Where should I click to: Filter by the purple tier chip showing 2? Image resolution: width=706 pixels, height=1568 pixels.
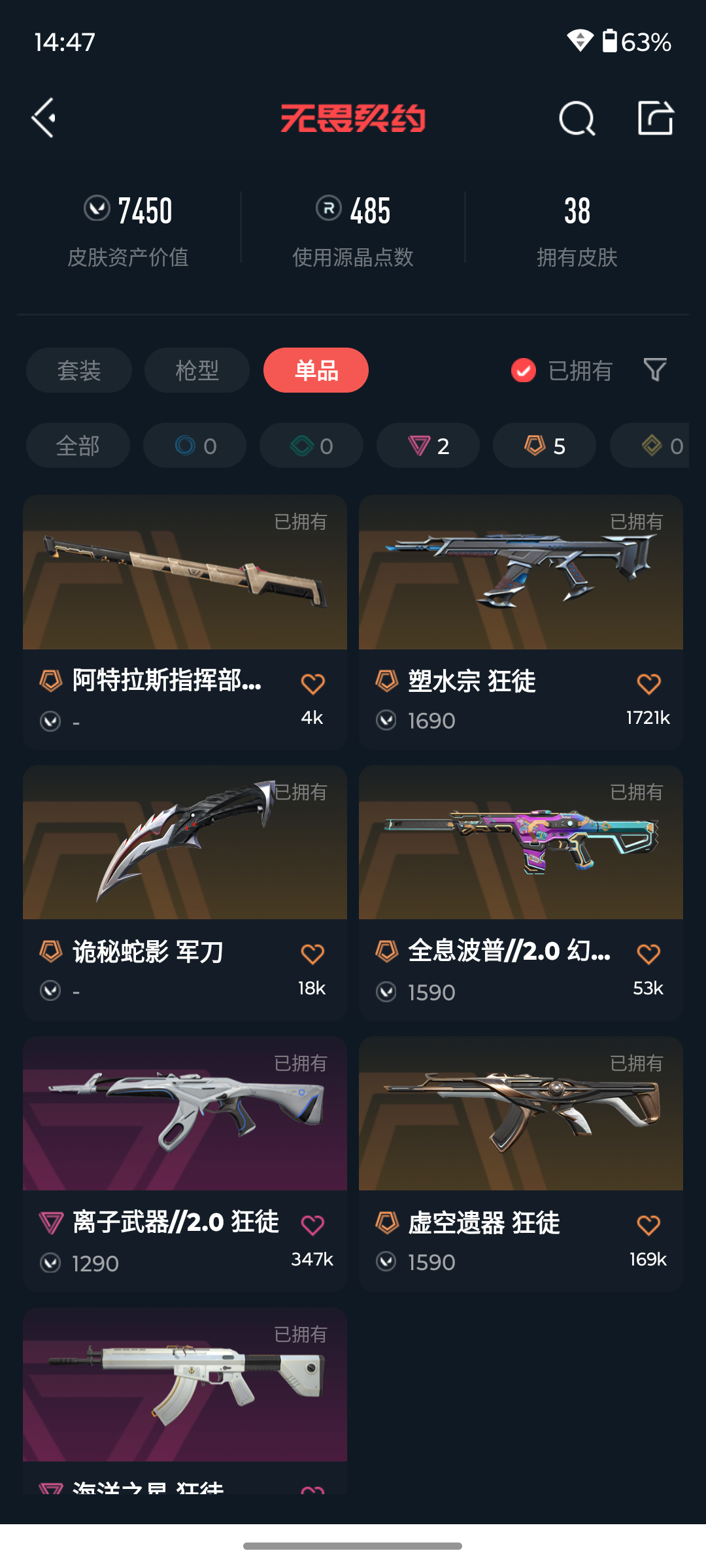pyautogui.click(x=428, y=446)
